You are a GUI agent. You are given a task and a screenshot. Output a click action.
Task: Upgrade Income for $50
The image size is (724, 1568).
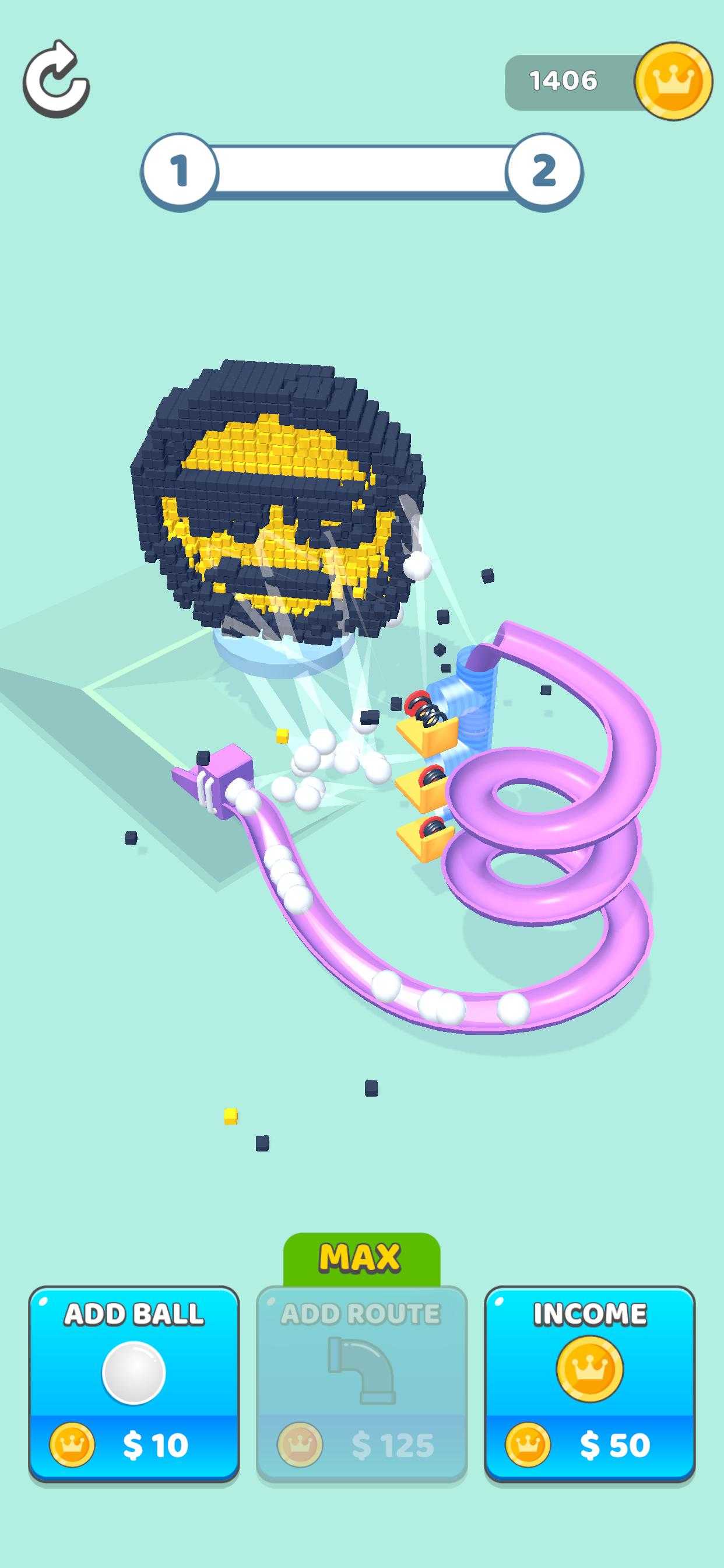[589, 1384]
